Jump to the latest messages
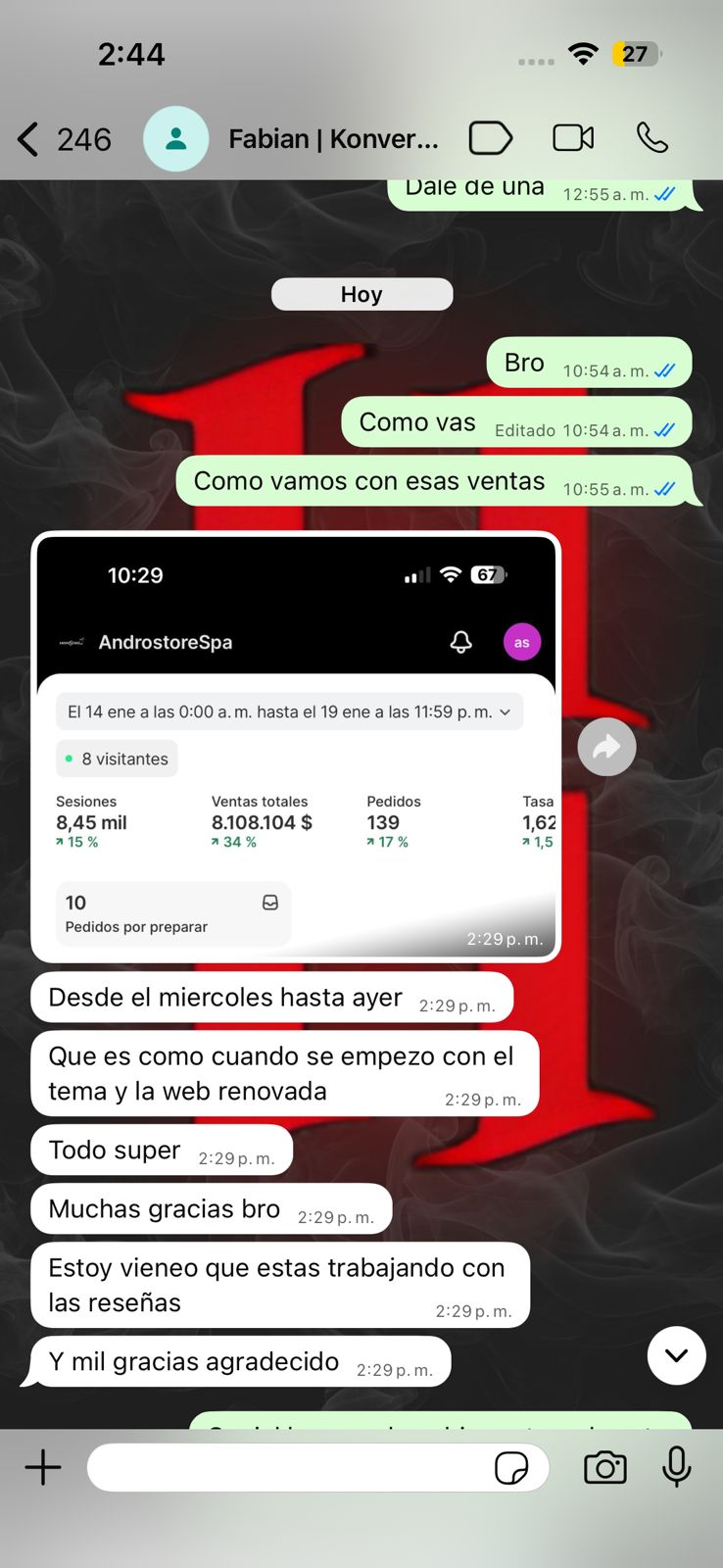This screenshot has width=723, height=1568. point(676,1355)
